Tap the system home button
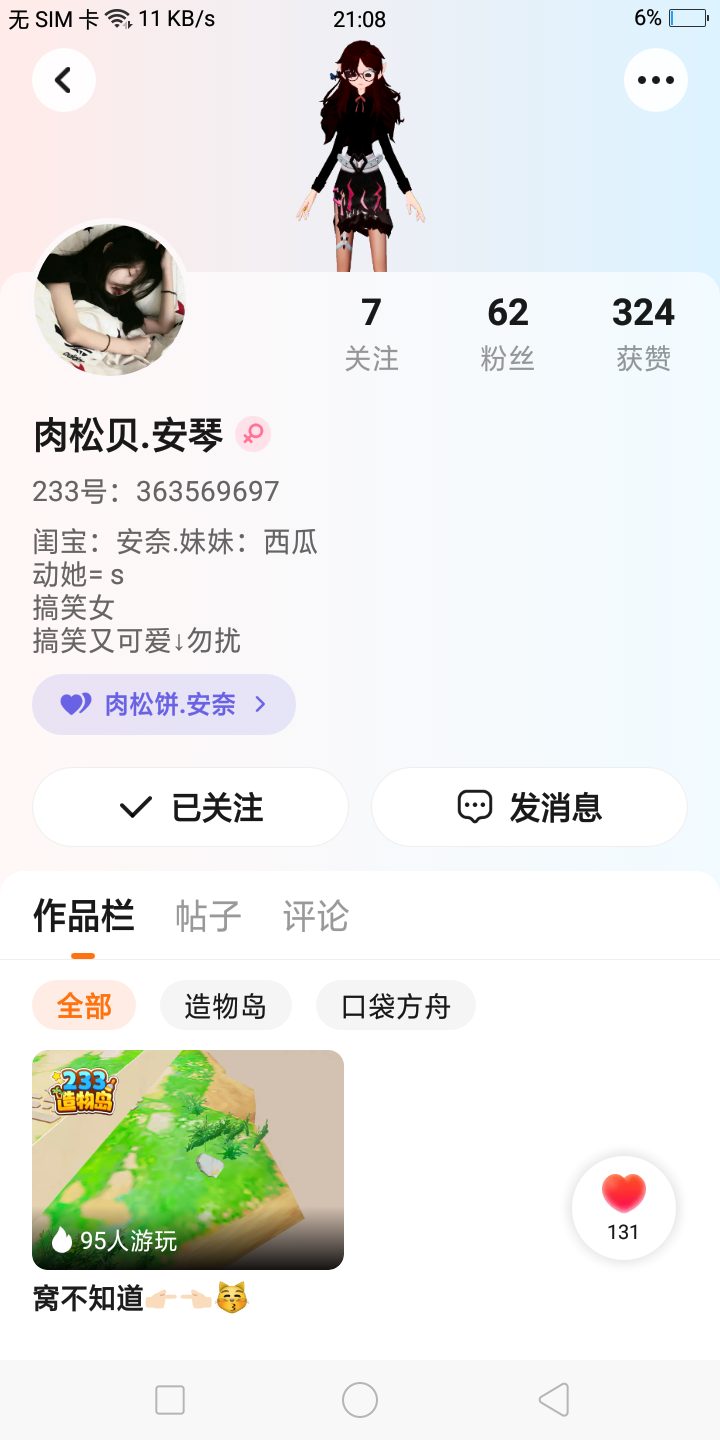 (360, 1400)
